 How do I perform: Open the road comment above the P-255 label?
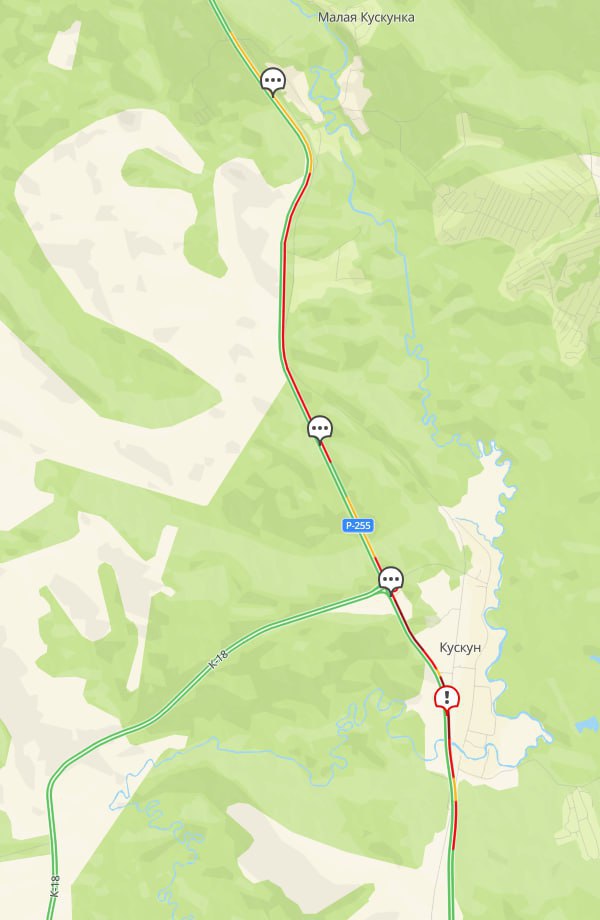coord(319,428)
